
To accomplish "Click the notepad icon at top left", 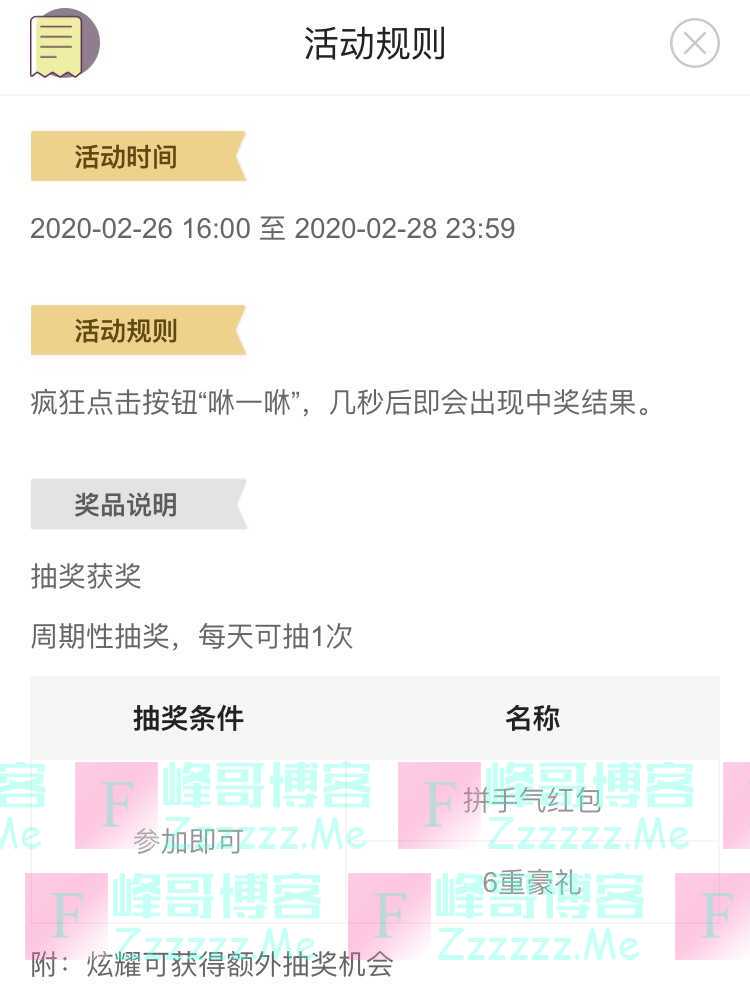I will point(60,44).
